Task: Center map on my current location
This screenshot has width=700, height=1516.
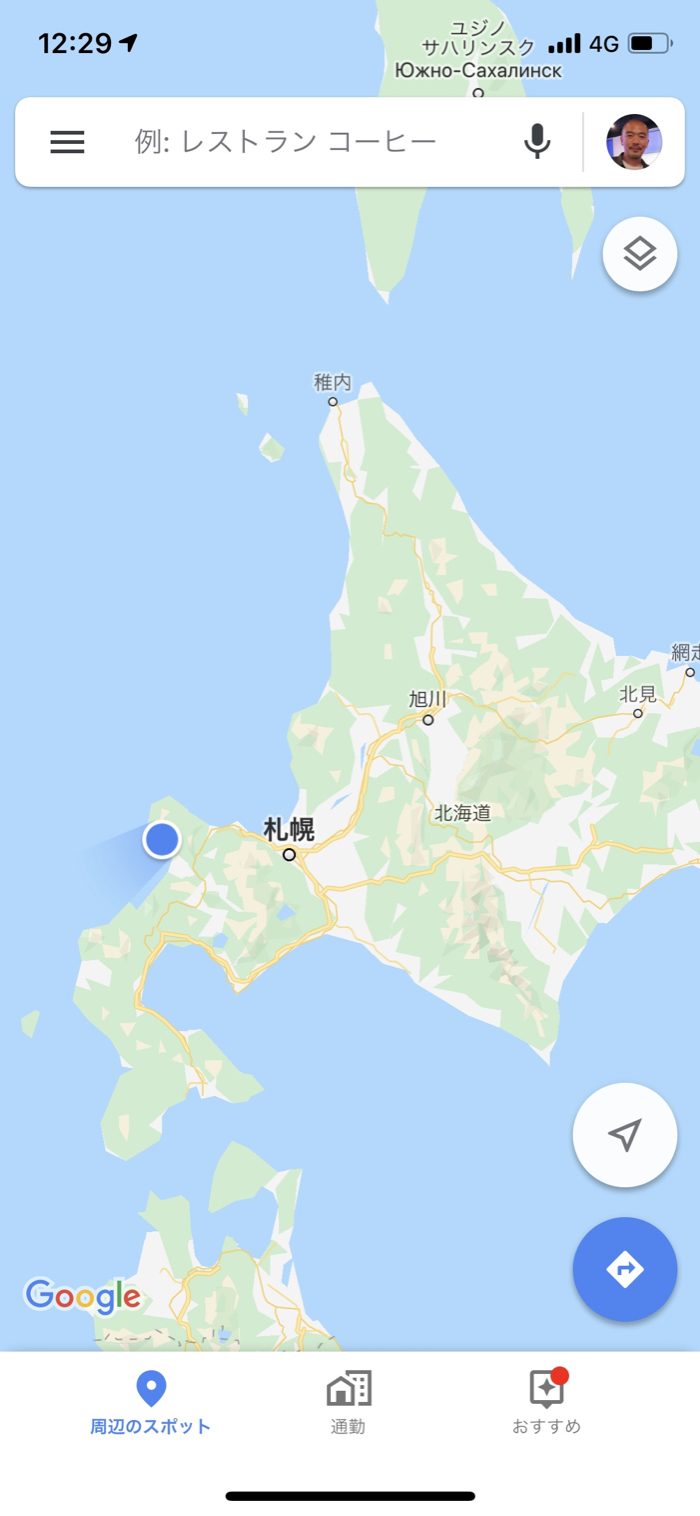Action: tap(625, 1135)
